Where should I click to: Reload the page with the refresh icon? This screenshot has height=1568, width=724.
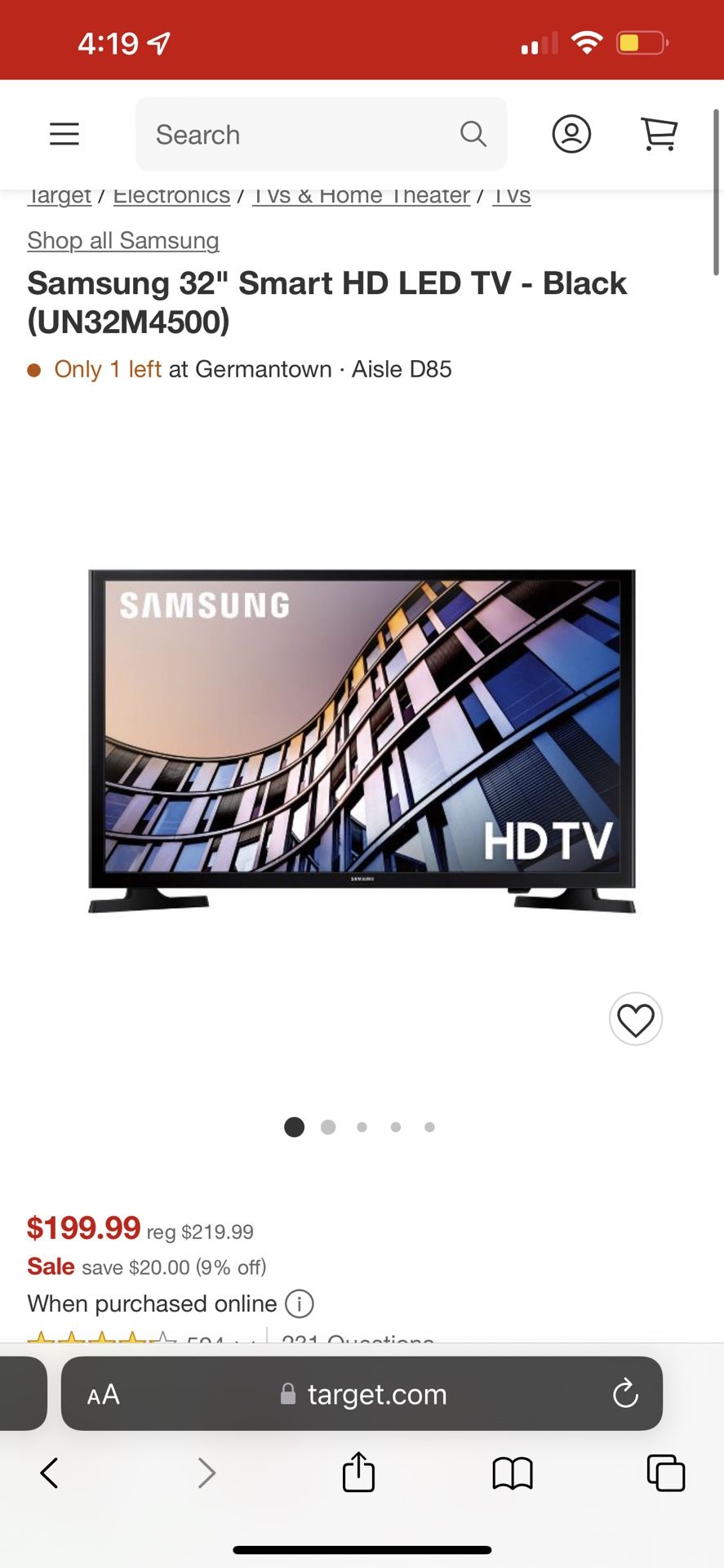click(625, 1395)
